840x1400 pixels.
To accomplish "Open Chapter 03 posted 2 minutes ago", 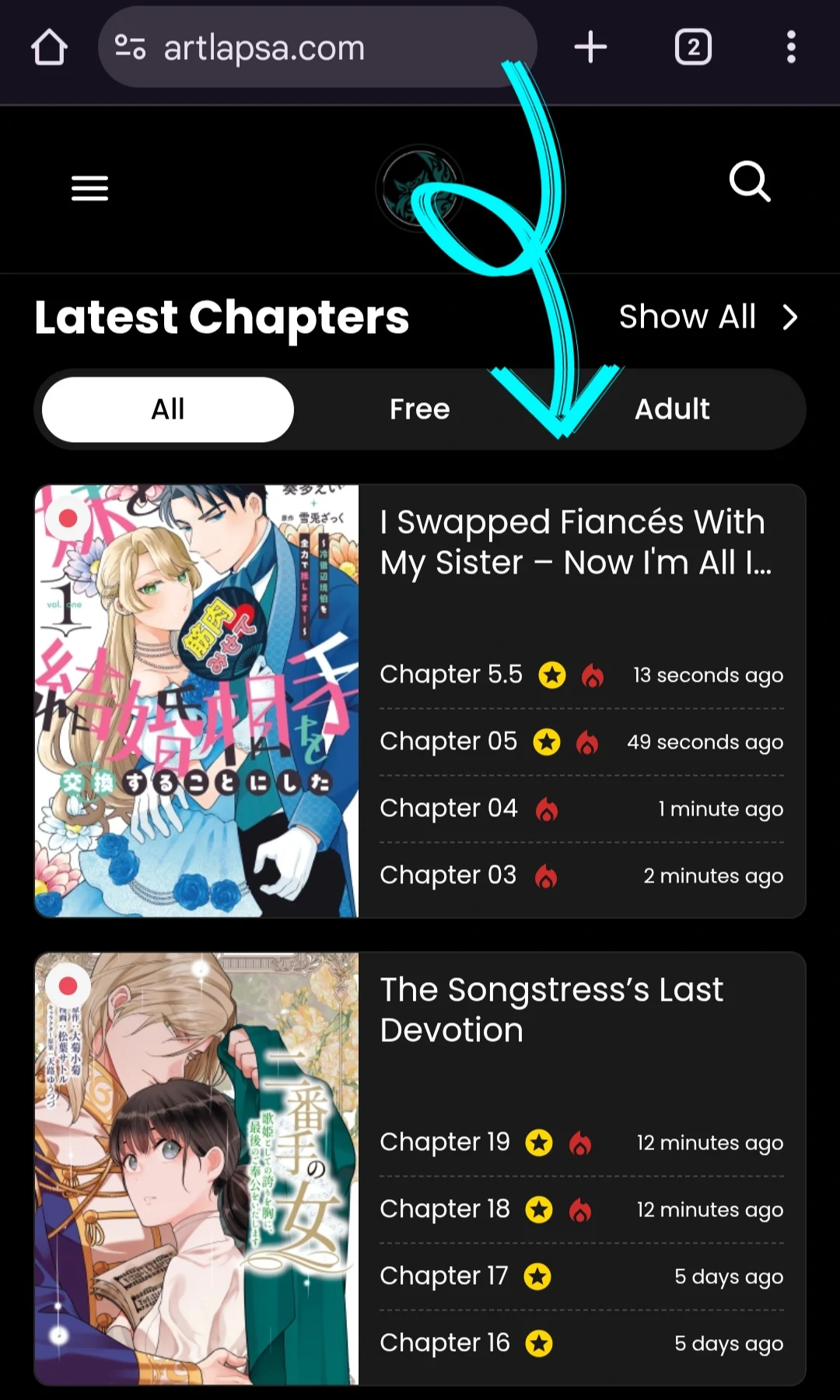I will click(448, 875).
